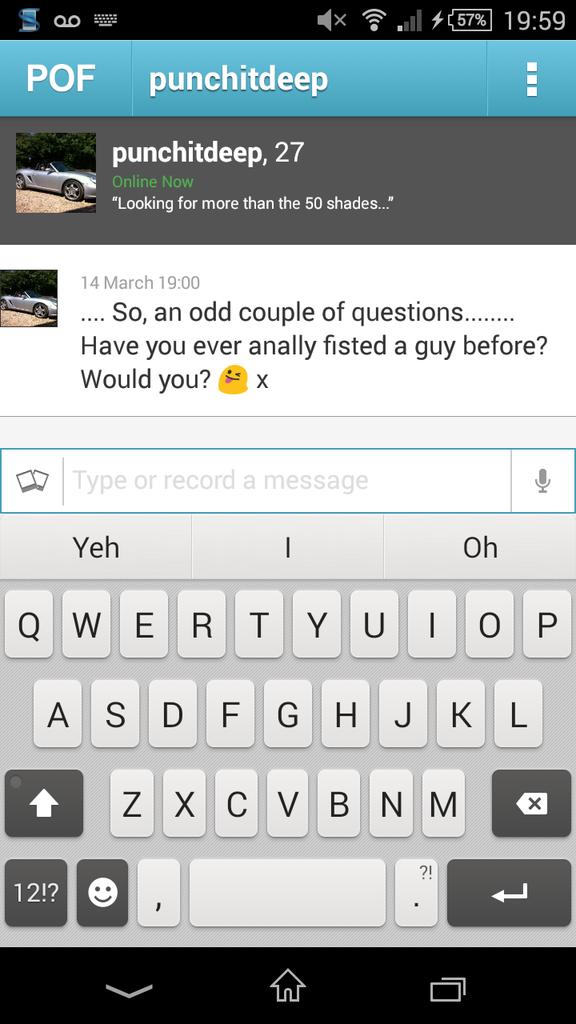Tap the POF button to go back

point(61,79)
